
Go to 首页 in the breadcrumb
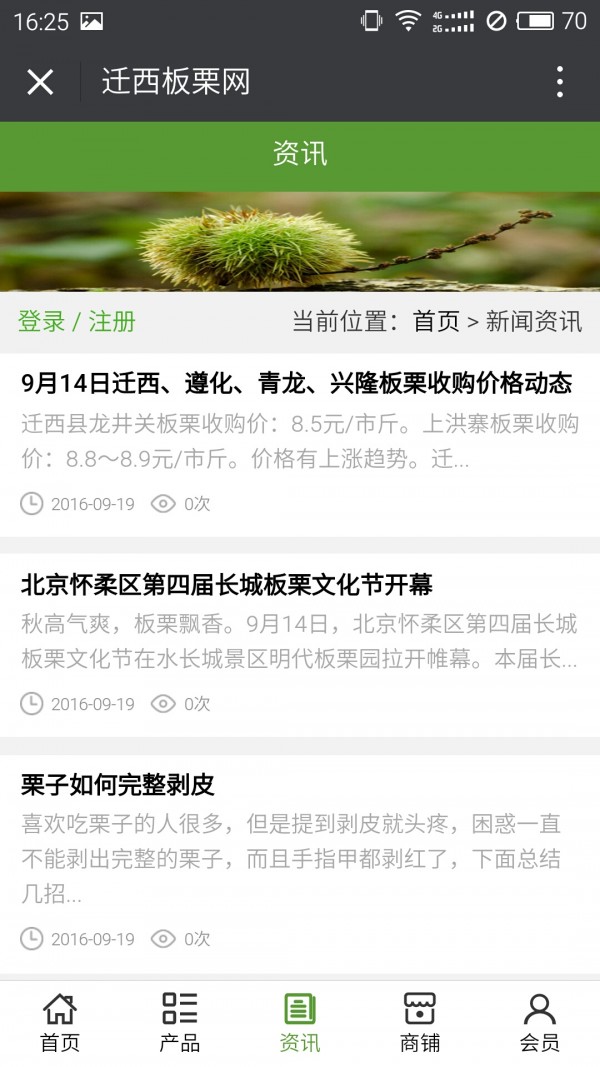[x=436, y=321]
